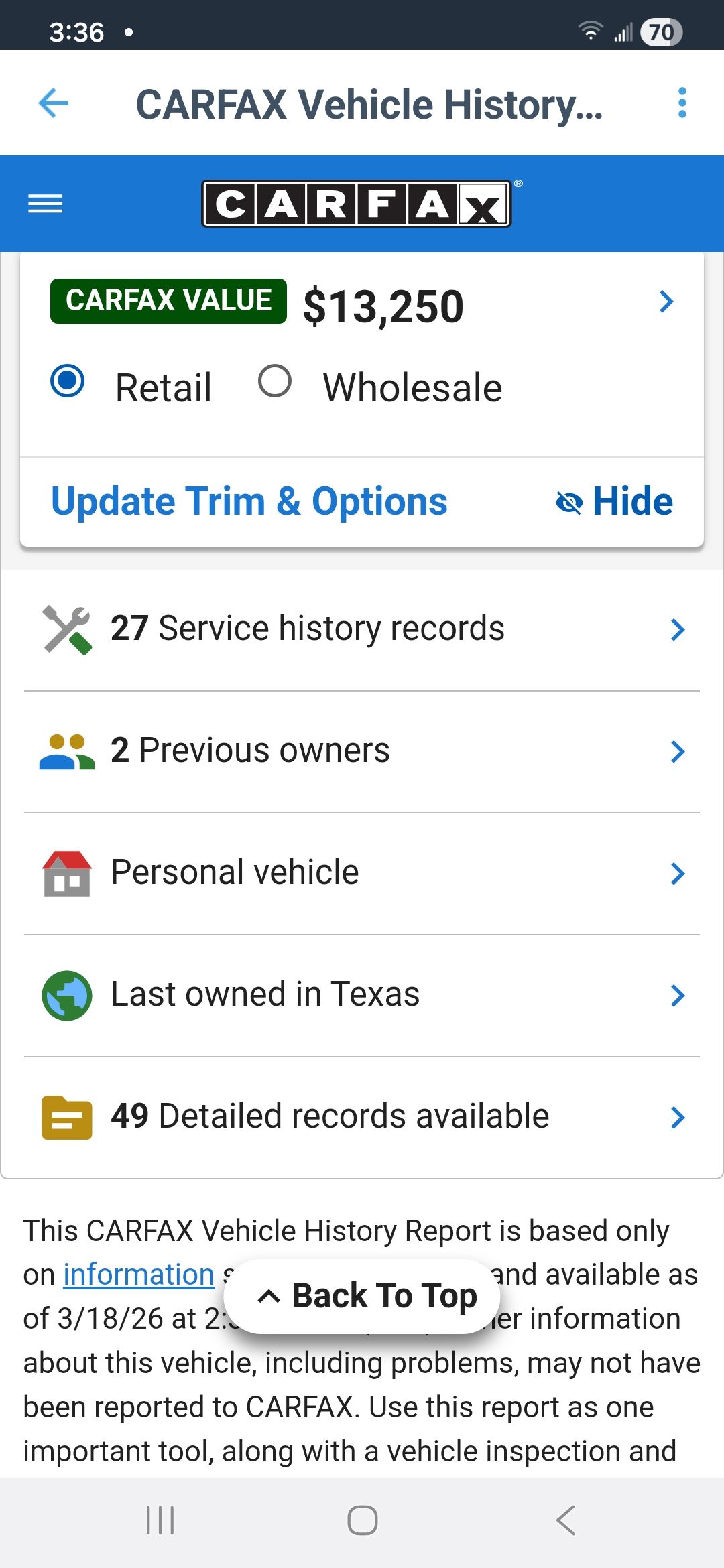
Task: Open the 27 Service history records
Action: [x=362, y=629]
